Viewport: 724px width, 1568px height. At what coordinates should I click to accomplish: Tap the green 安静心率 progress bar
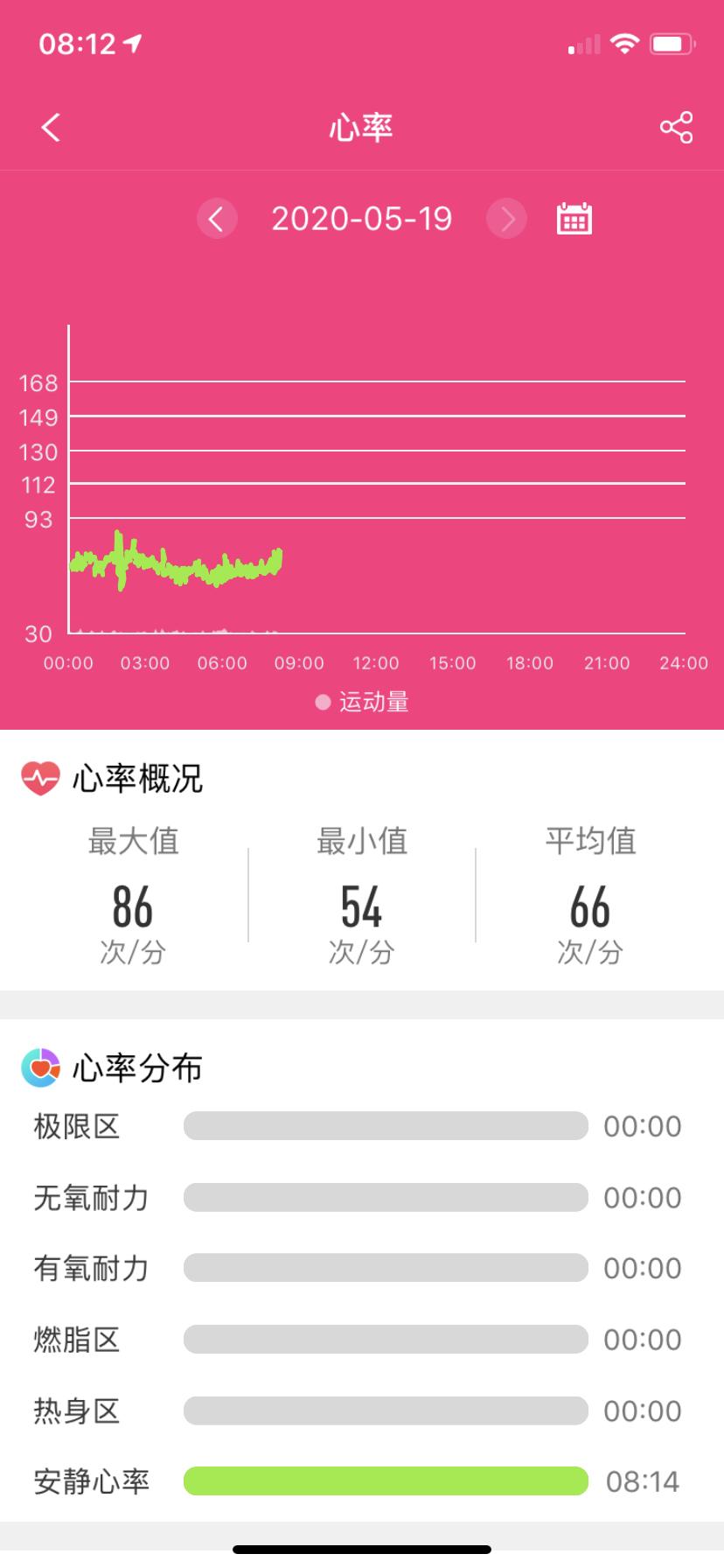click(x=385, y=1481)
